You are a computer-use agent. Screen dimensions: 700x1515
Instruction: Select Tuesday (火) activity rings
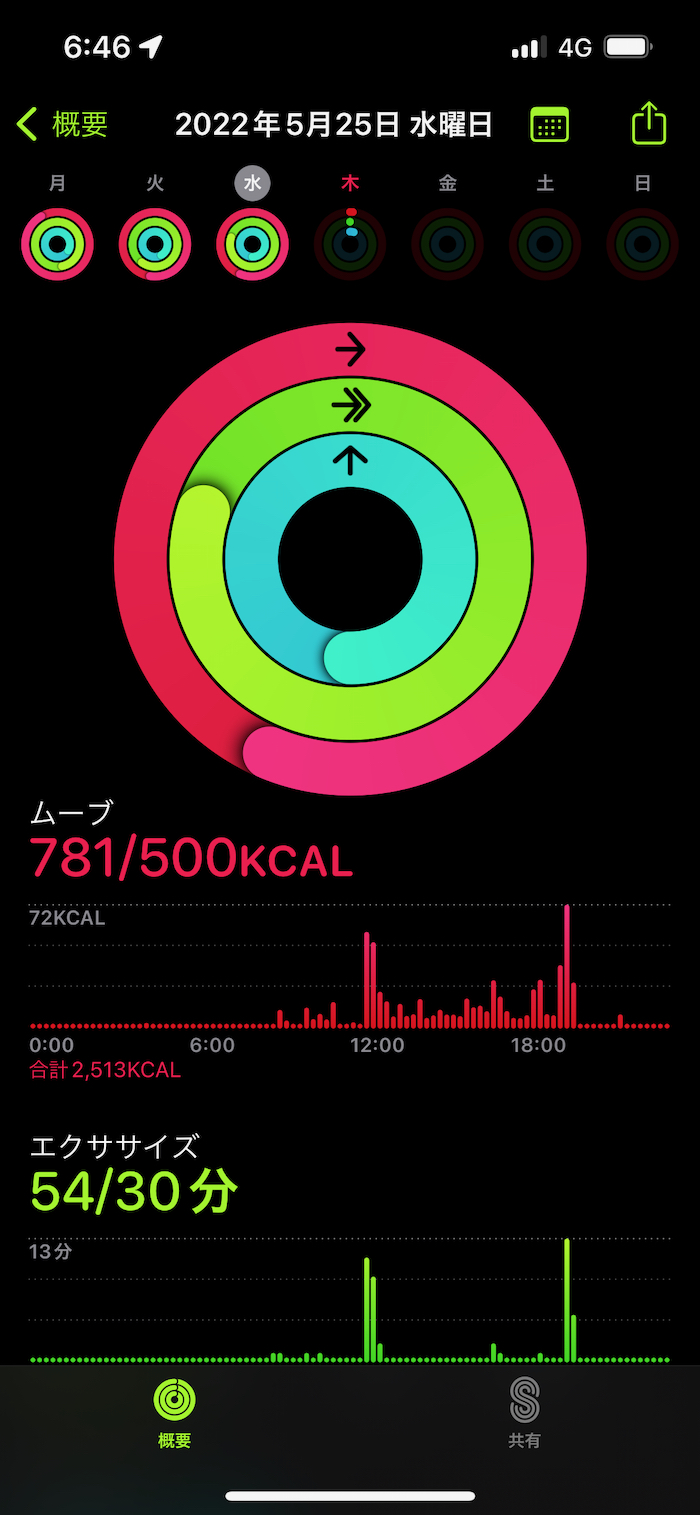coord(154,244)
